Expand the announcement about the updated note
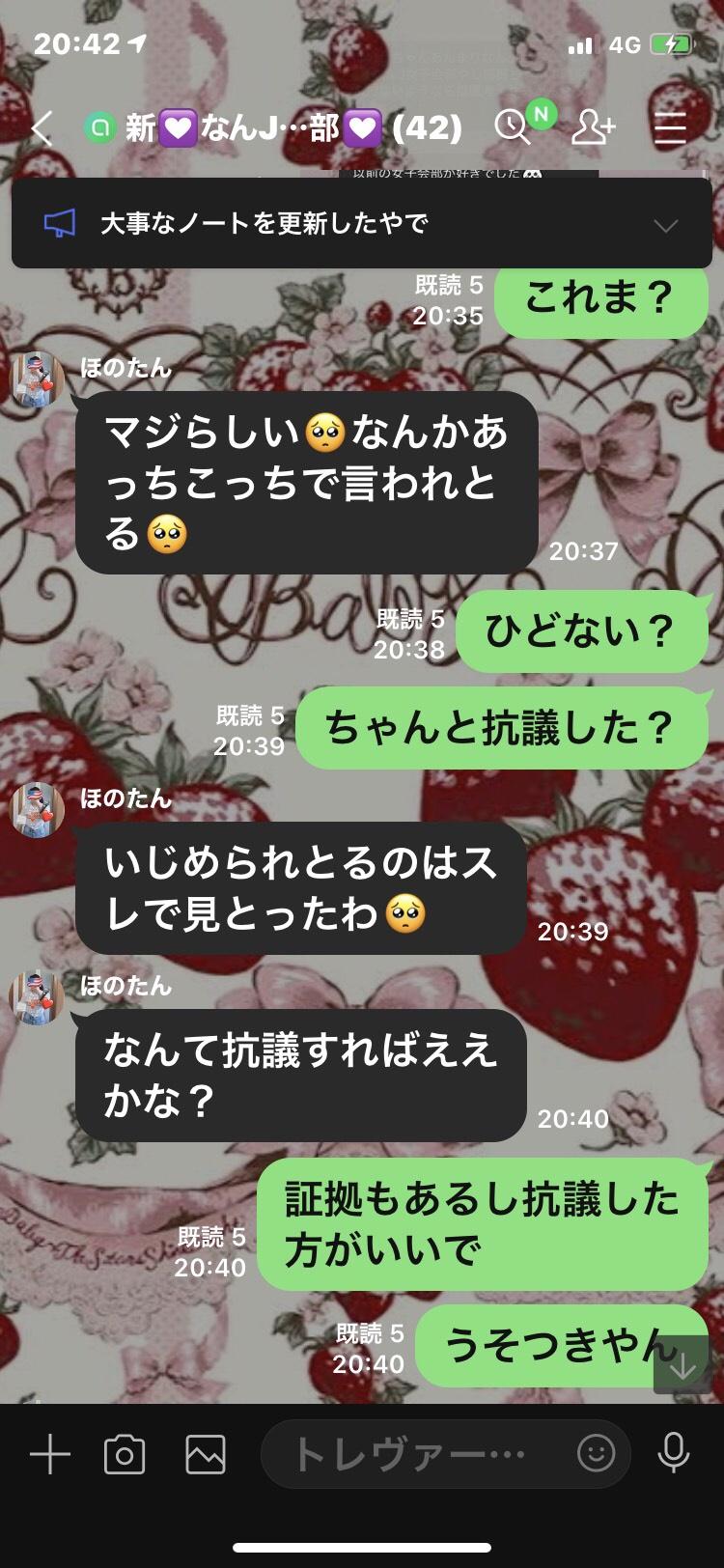The image size is (724, 1568). point(665,225)
